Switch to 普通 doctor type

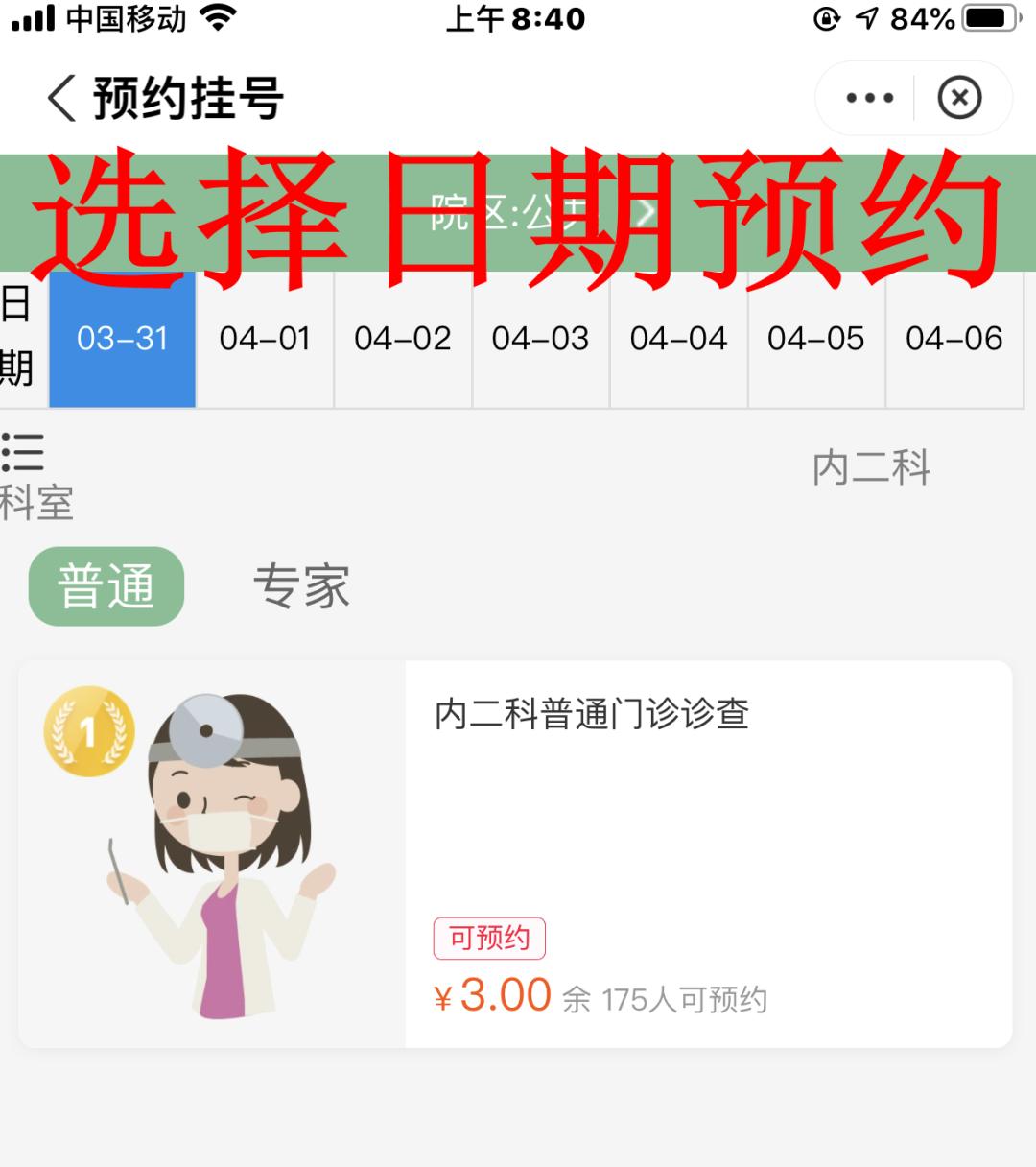(x=106, y=586)
